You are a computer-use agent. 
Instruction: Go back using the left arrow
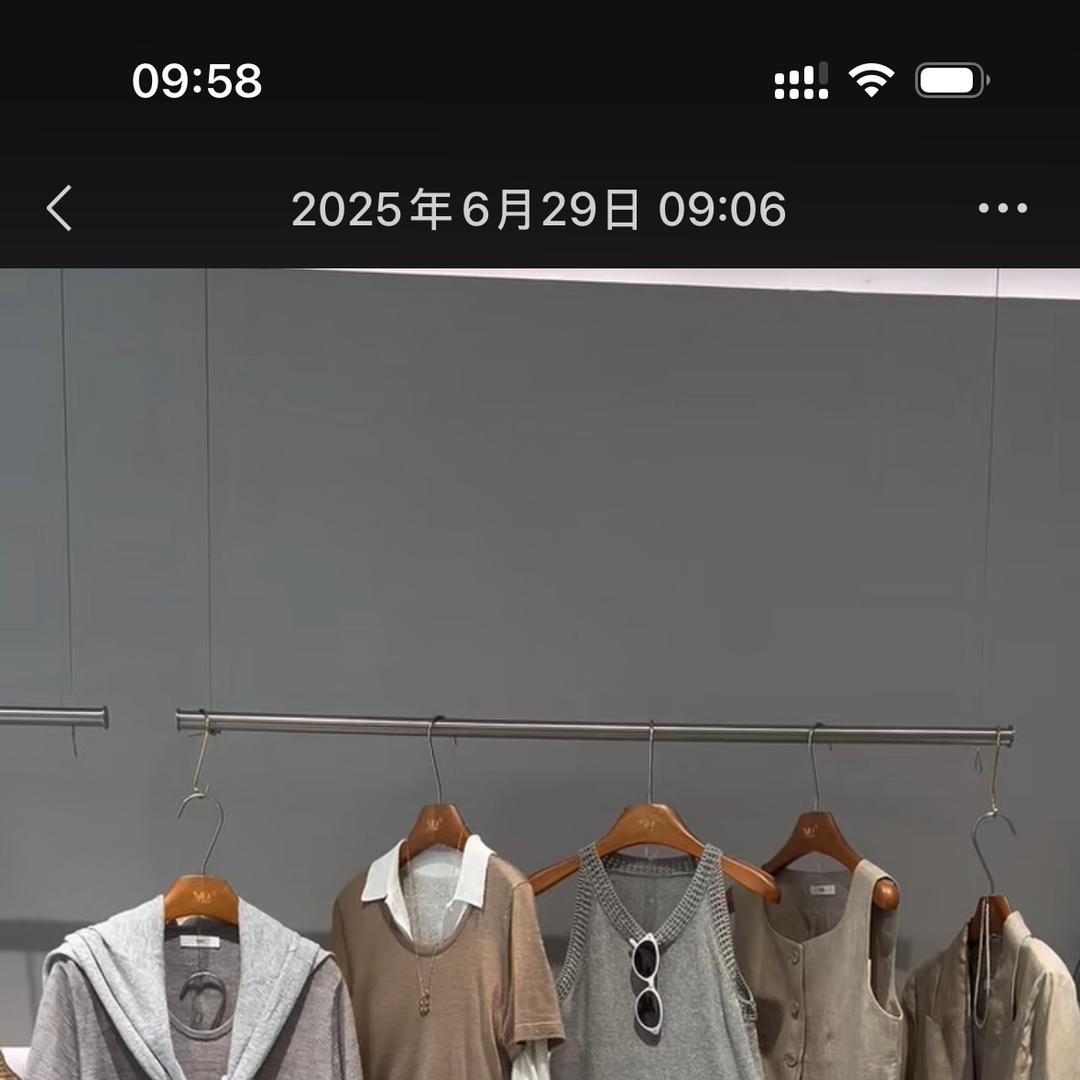(x=60, y=209)
